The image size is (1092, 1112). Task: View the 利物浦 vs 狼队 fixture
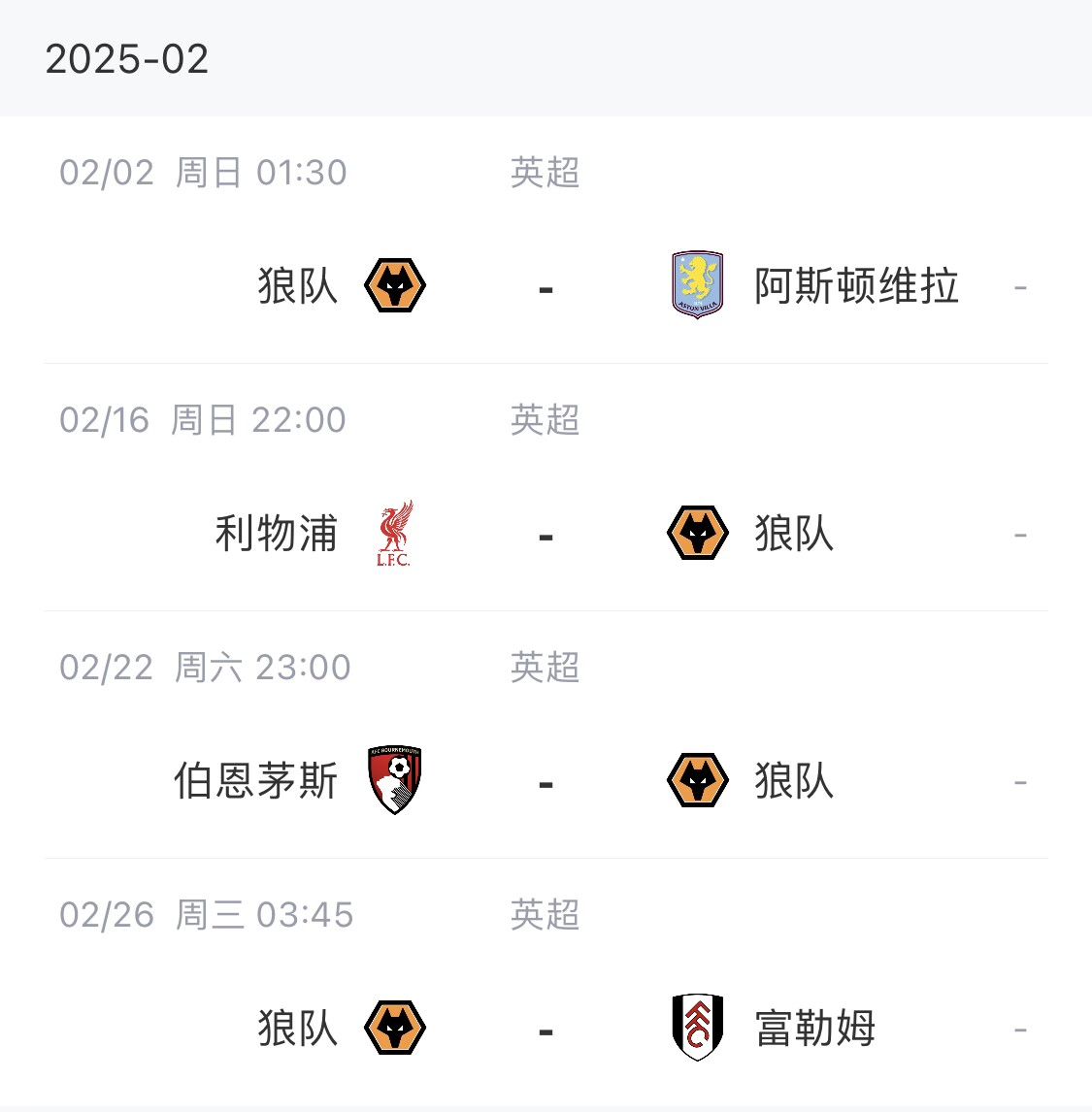(546, 535)
